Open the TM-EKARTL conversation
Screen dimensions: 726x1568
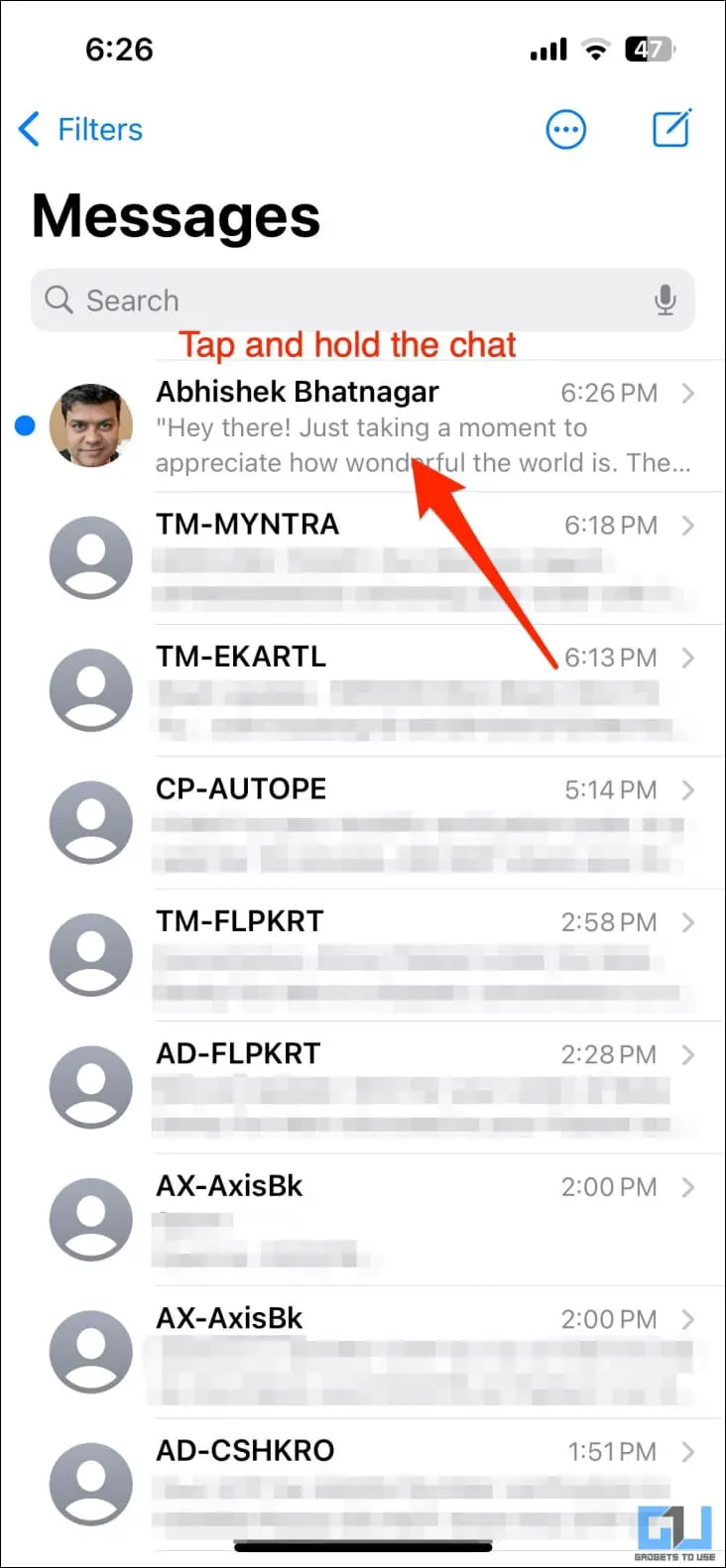[x=397, y=690]
